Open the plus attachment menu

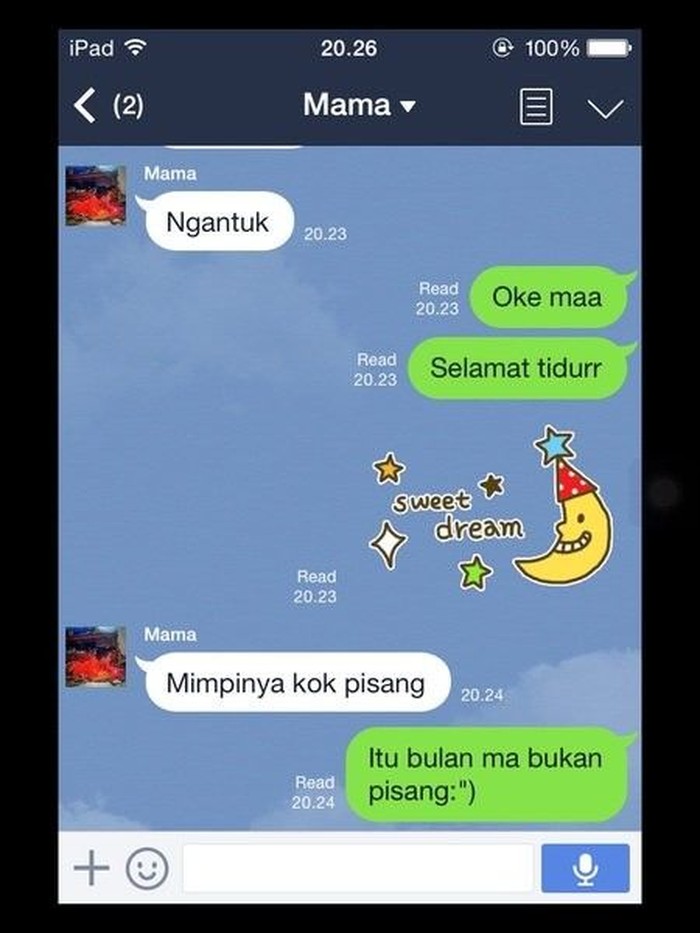point(91,868)
